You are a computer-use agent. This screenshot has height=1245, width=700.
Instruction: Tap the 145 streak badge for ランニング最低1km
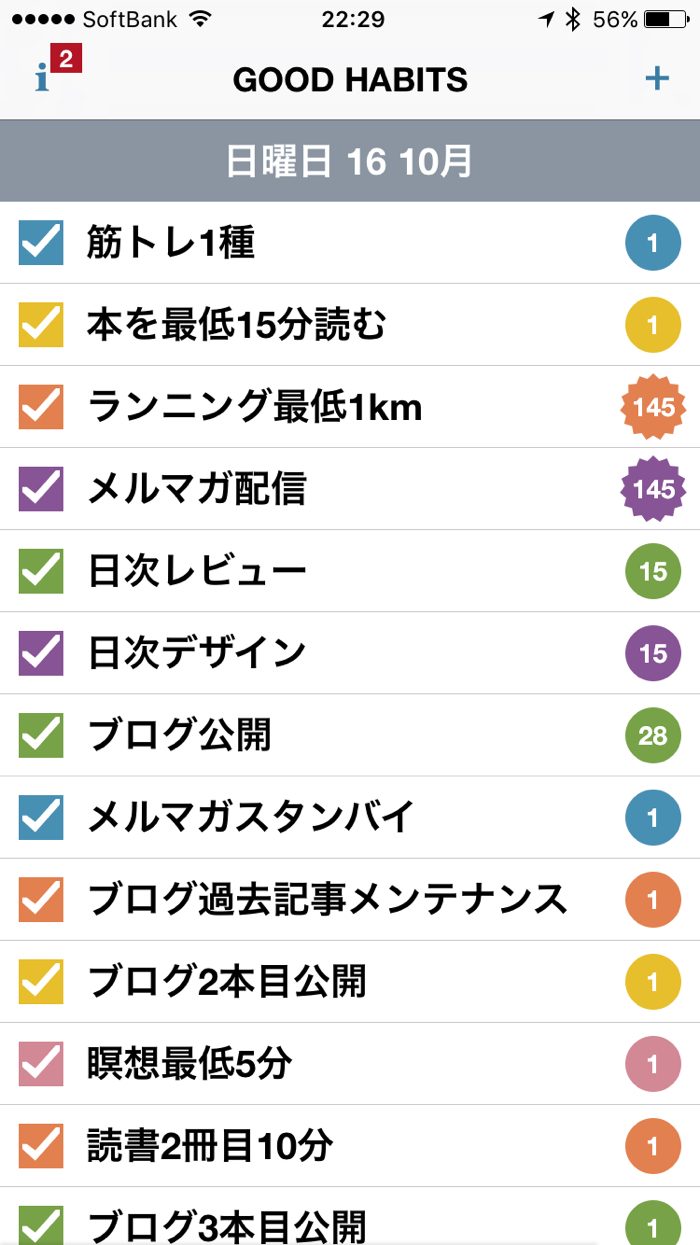pyautogui.click(x=653, y=407)
